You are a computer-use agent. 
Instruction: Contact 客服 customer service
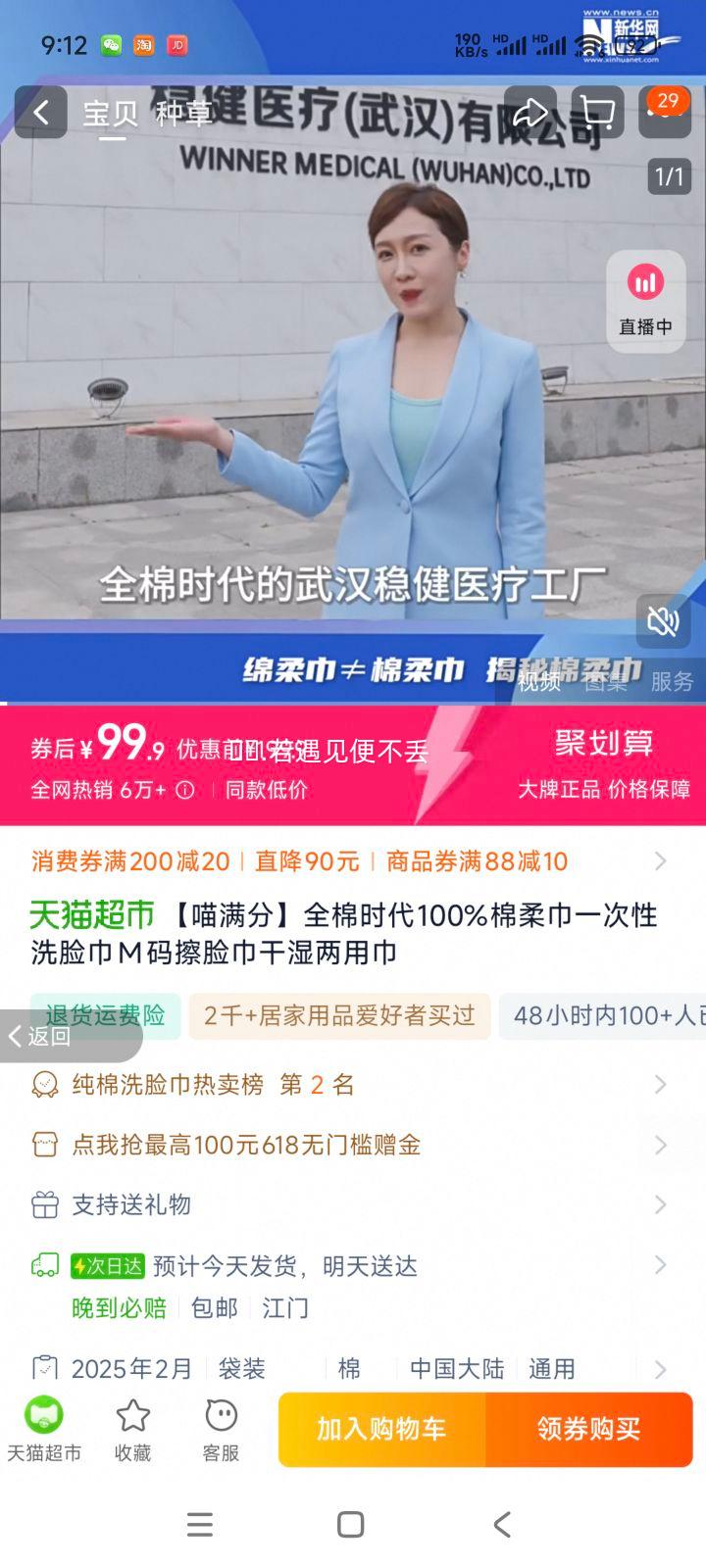pyautogui.click(x=221, y=1430)
